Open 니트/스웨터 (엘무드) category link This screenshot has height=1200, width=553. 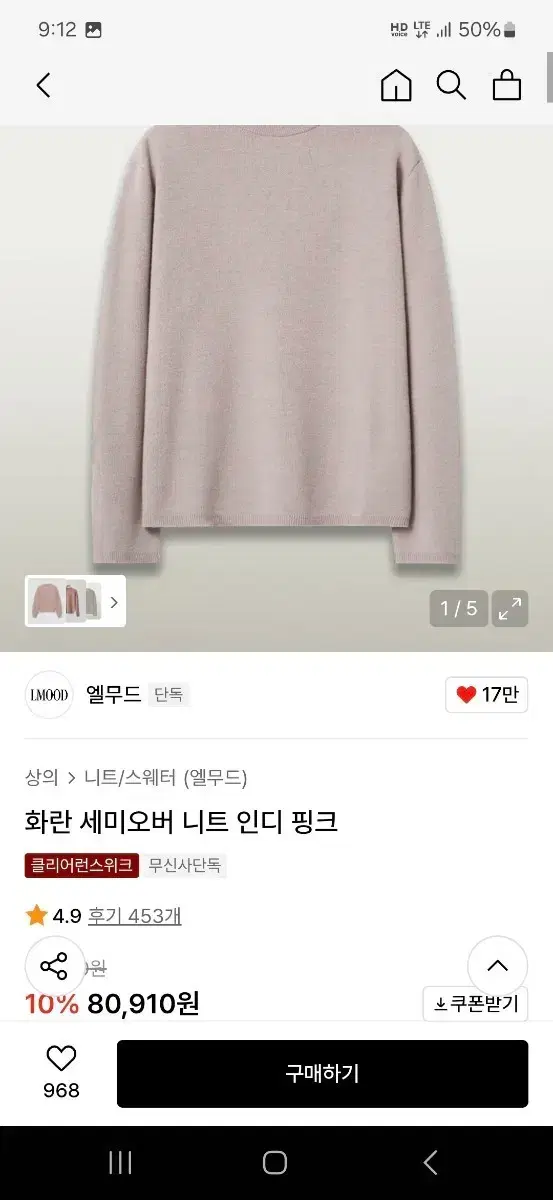[x=166, y=777]
